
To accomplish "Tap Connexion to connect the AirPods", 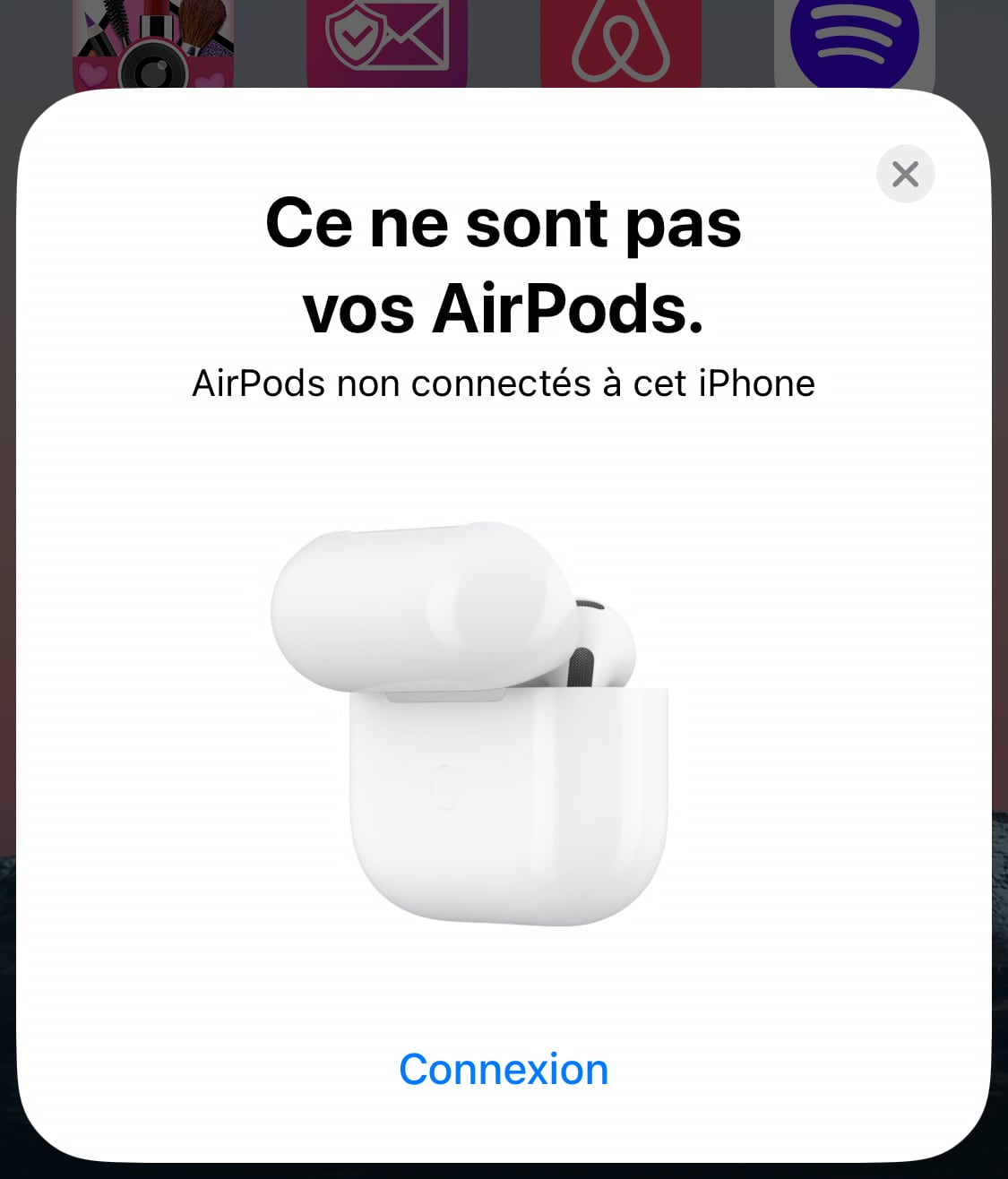I will tap(504, 1069).
